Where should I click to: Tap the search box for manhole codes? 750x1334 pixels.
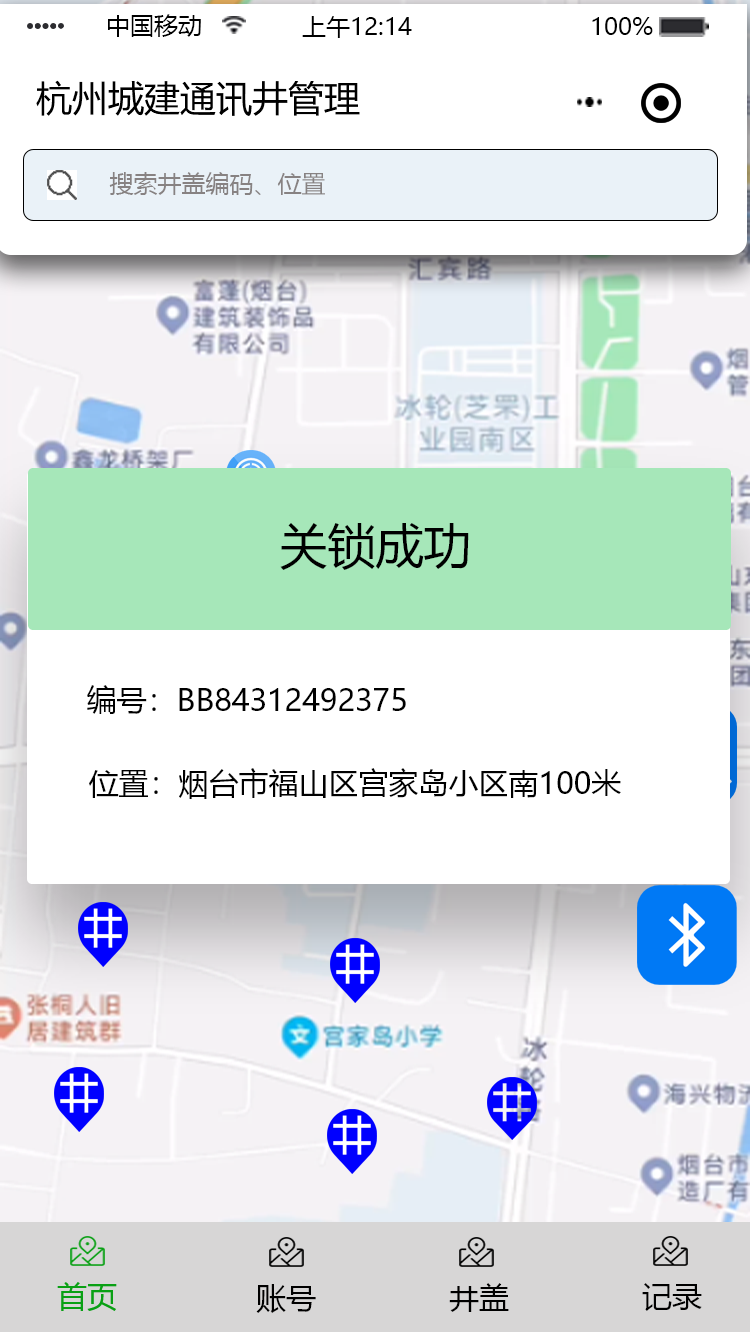(x=370, y=185)
